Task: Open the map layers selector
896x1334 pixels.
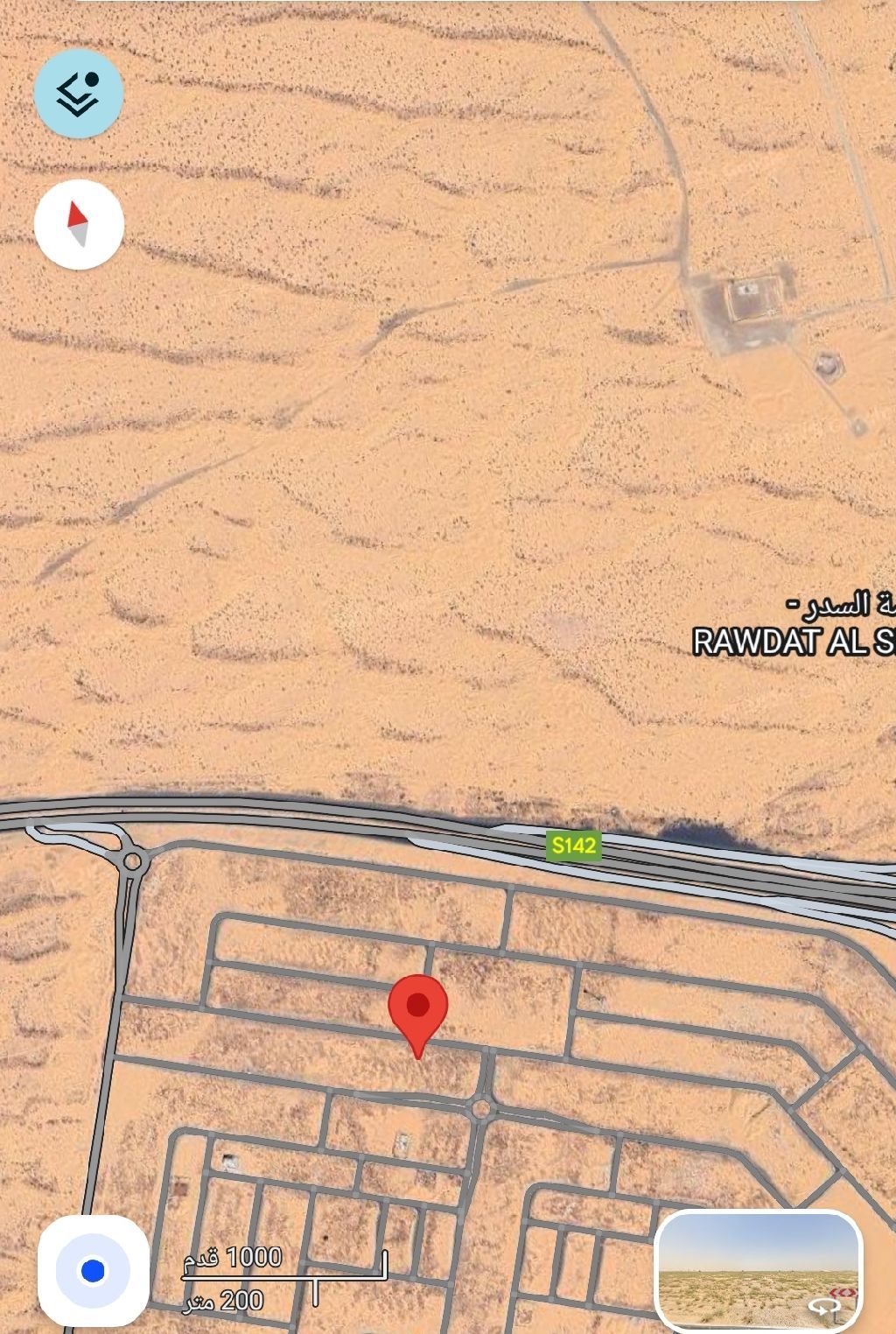Action: click(x=79, y=94)
